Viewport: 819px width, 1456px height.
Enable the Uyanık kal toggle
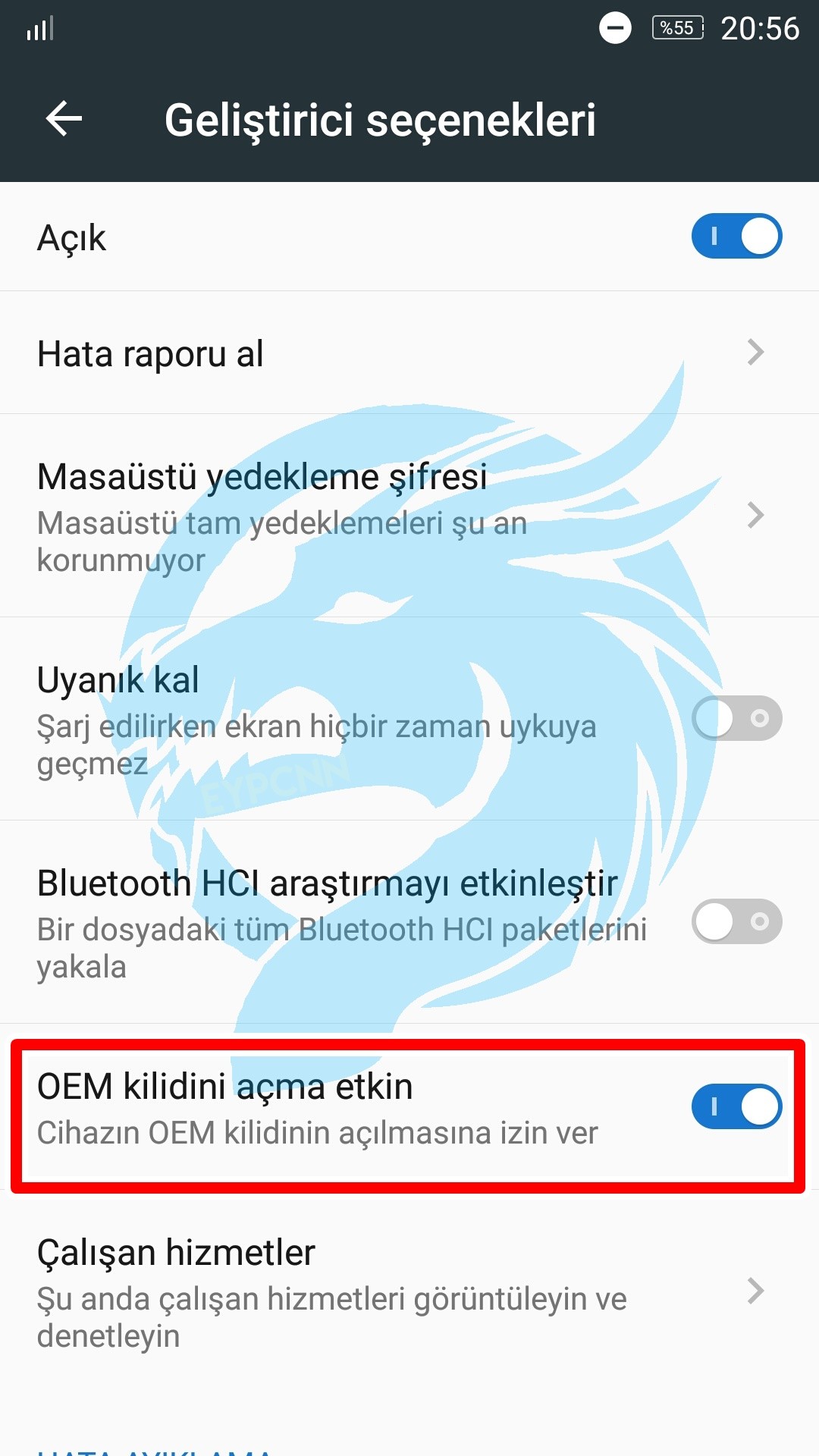tap(736, 718)
